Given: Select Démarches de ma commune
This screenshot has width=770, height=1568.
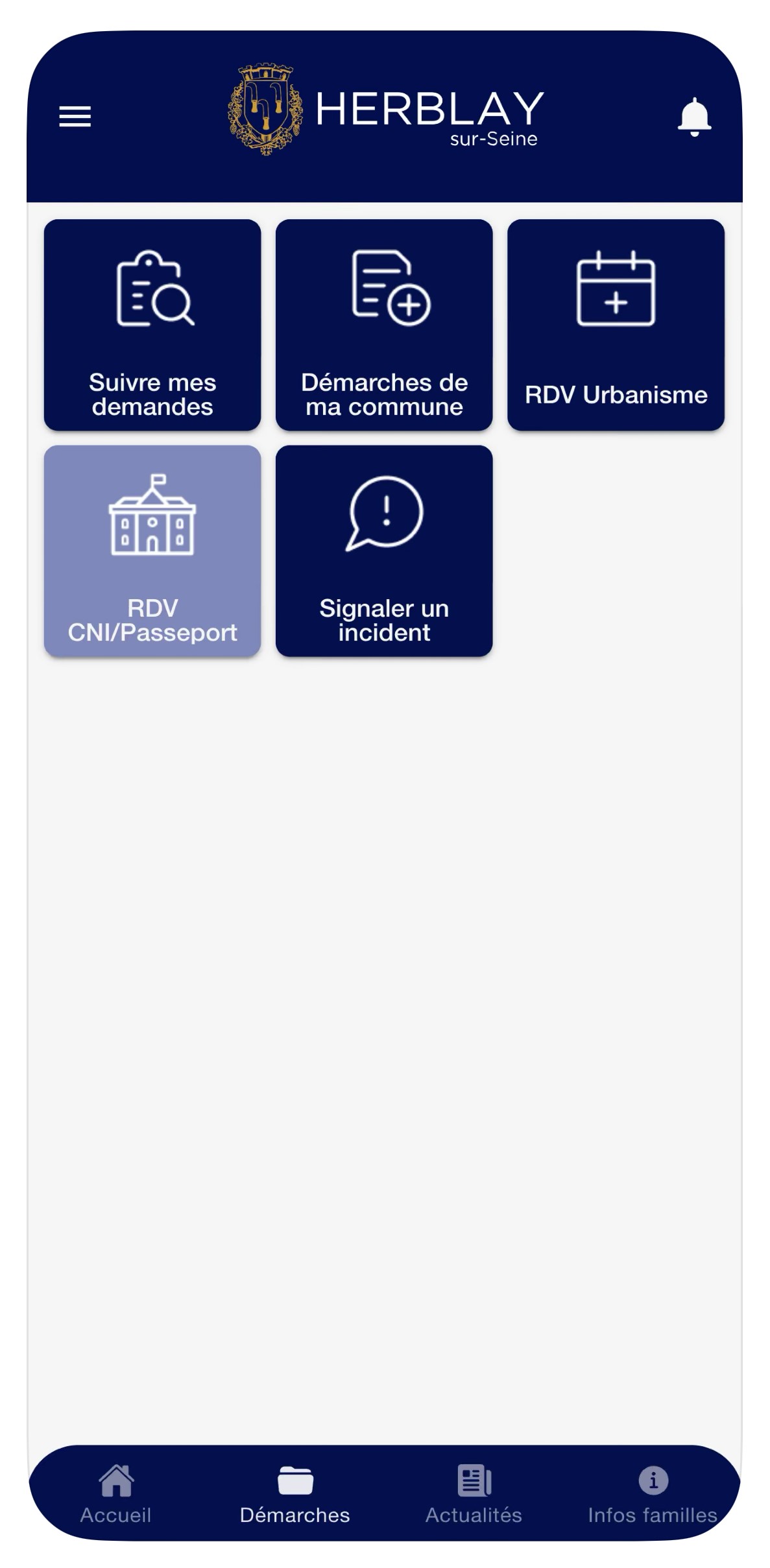Looking at the screenshot, I should click(x=384, y=325).
